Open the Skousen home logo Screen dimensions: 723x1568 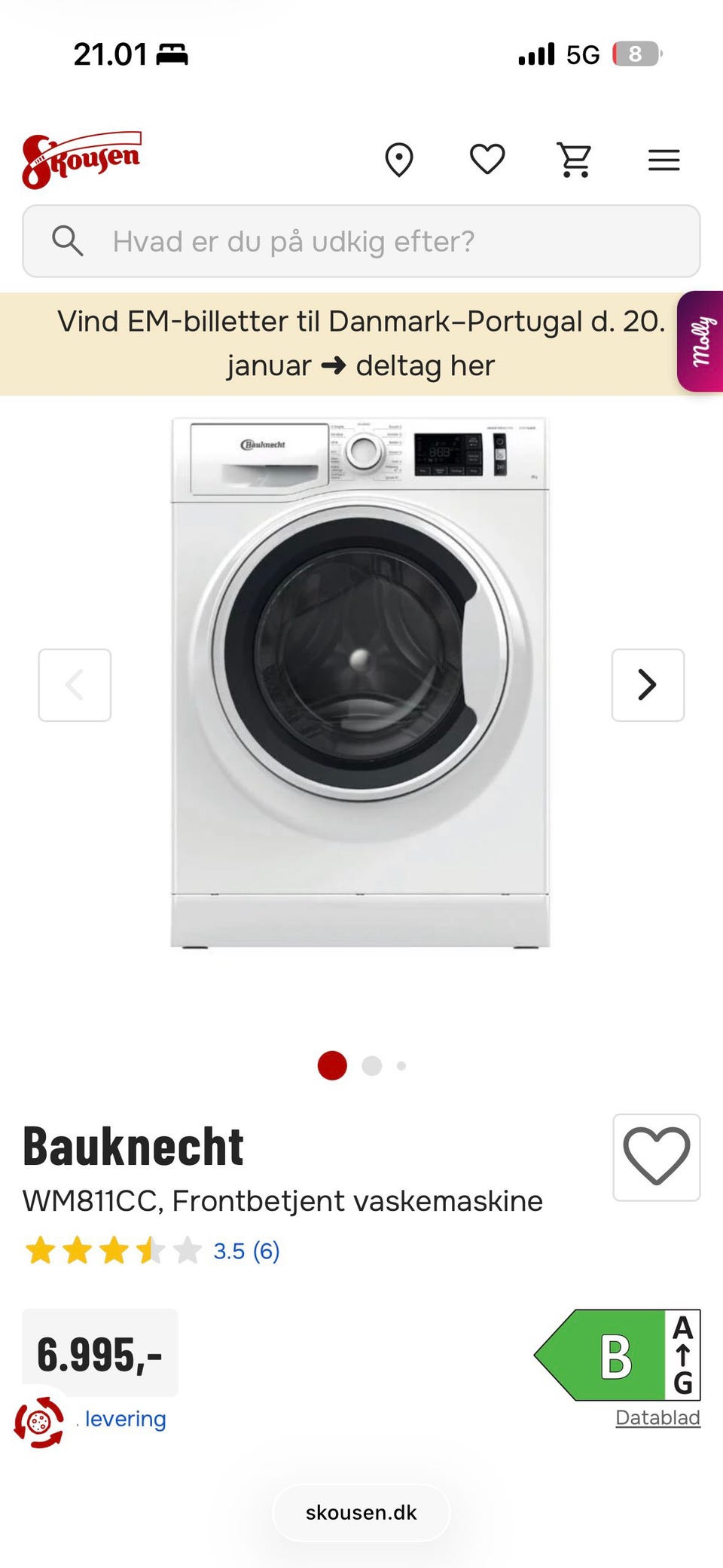coord(81,160)
